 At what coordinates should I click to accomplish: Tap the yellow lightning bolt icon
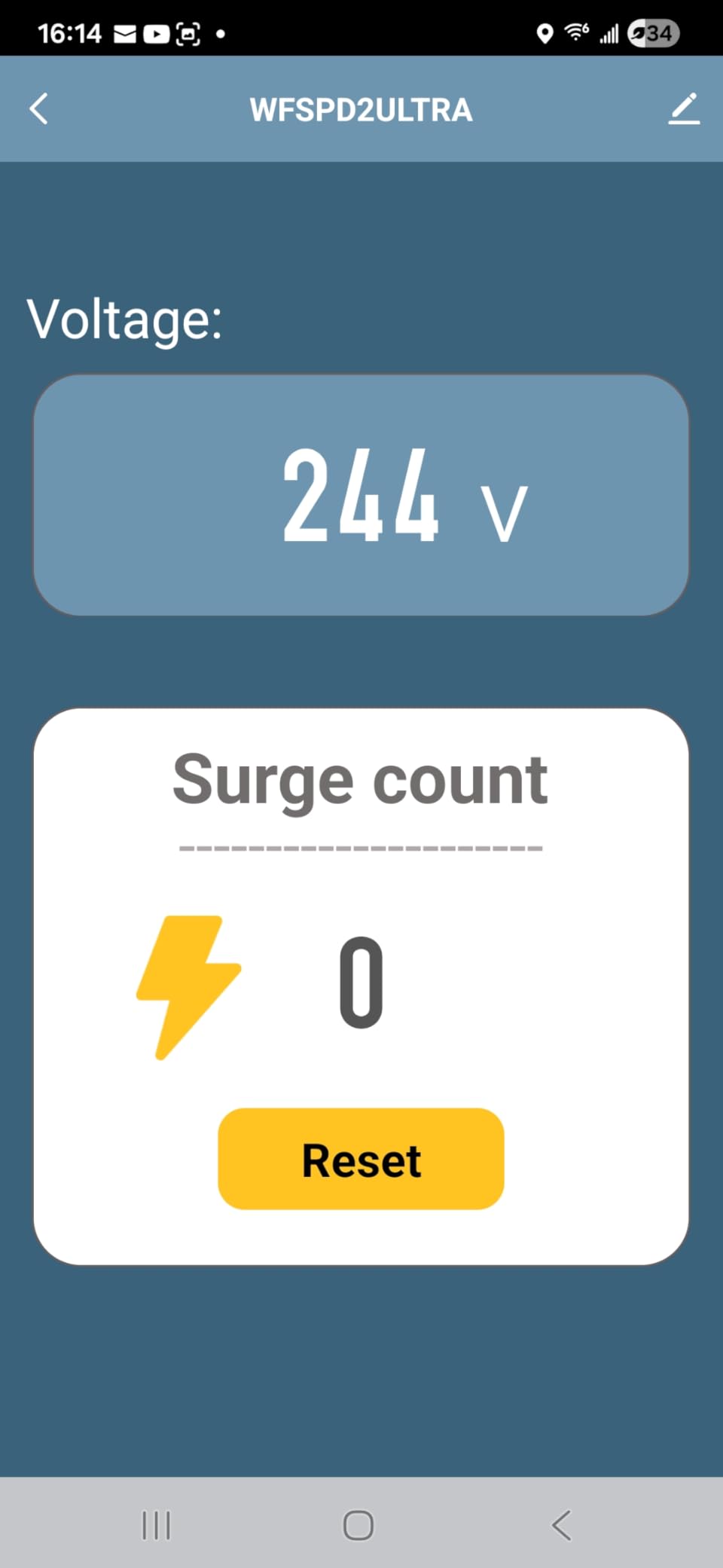pyautogui.click(x=187, y=987)
